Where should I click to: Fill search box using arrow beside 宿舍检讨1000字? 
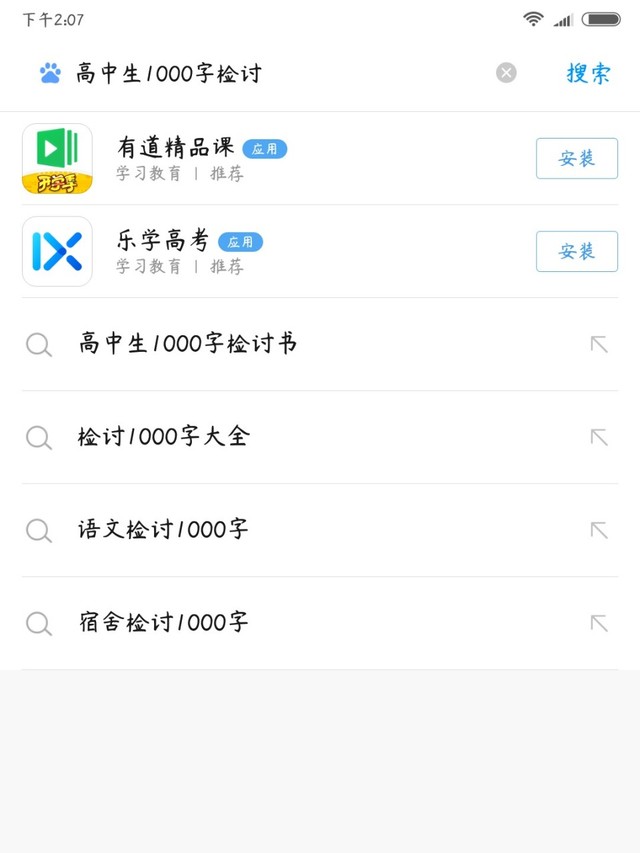(599, 623)
